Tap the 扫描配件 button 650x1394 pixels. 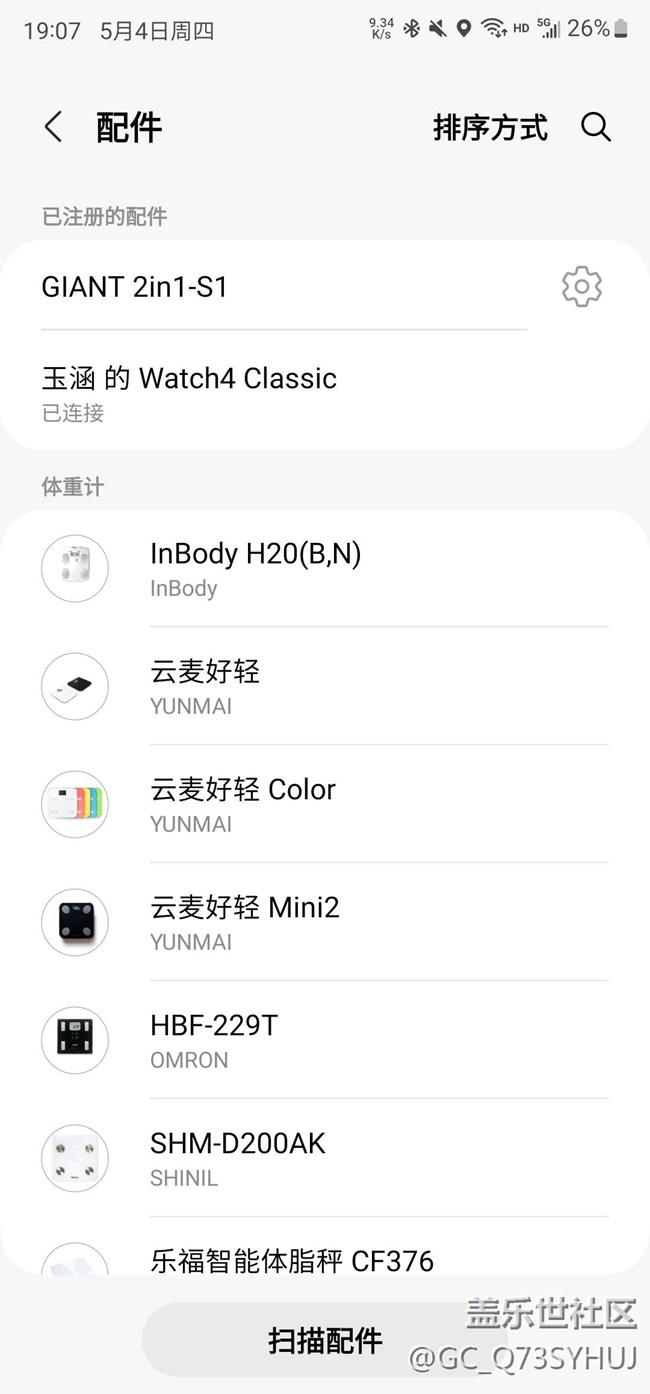[x=324, y=1340]
